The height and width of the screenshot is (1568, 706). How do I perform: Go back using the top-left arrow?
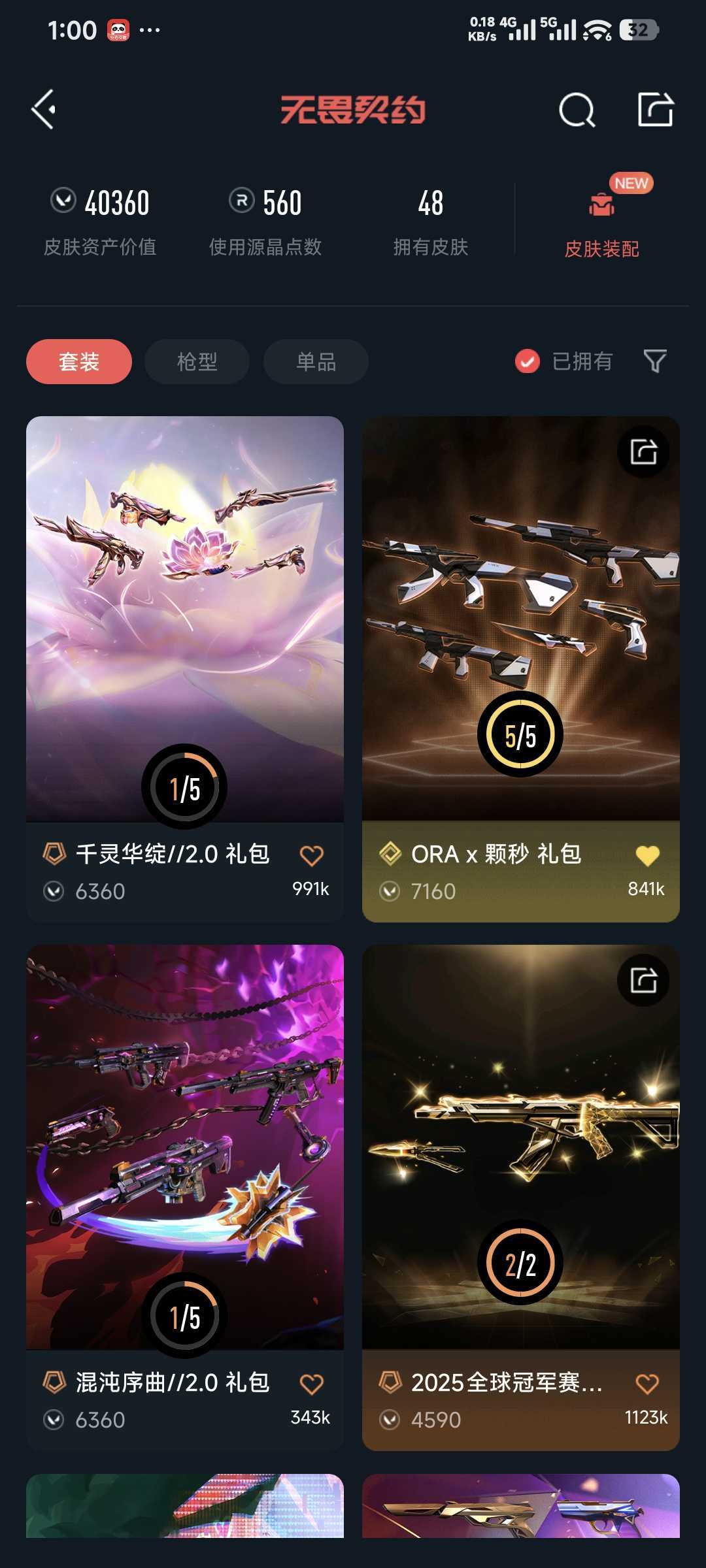(44, 109)
